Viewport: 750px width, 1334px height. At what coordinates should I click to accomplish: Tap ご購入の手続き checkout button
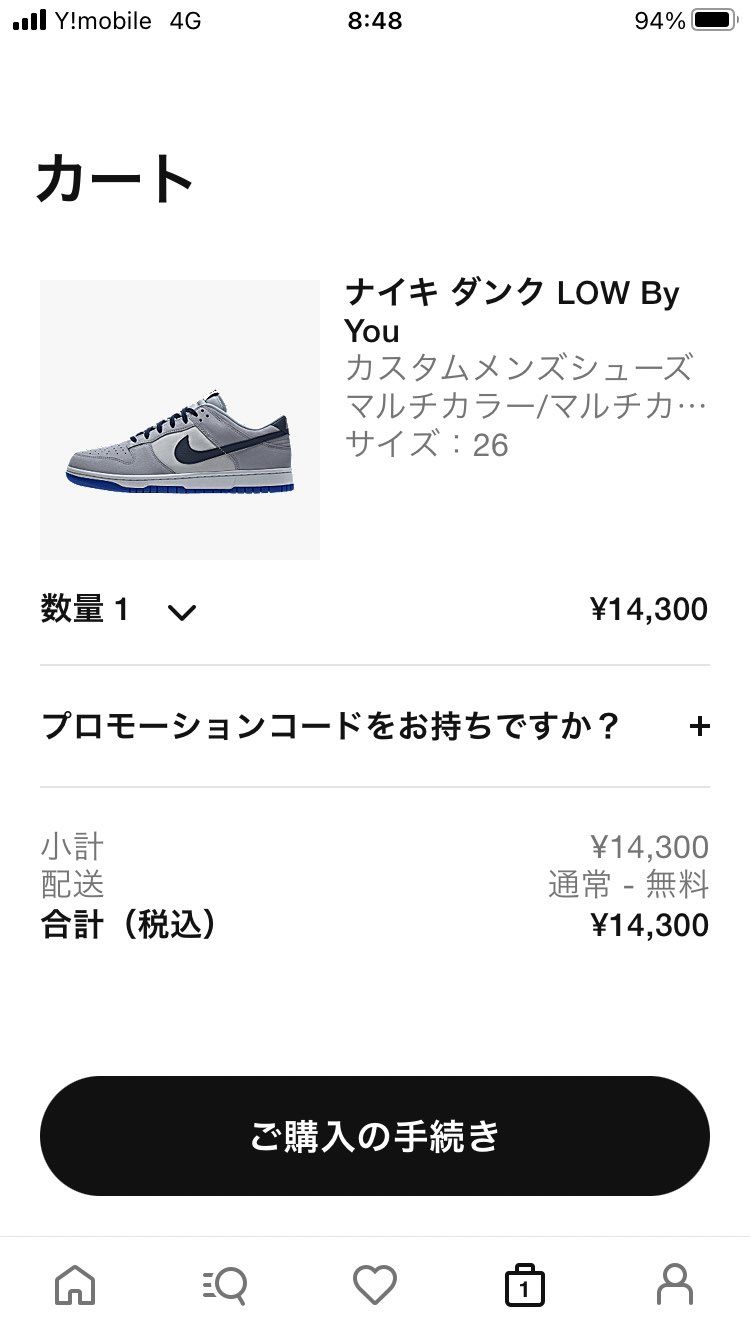(x=375, y=1135)
